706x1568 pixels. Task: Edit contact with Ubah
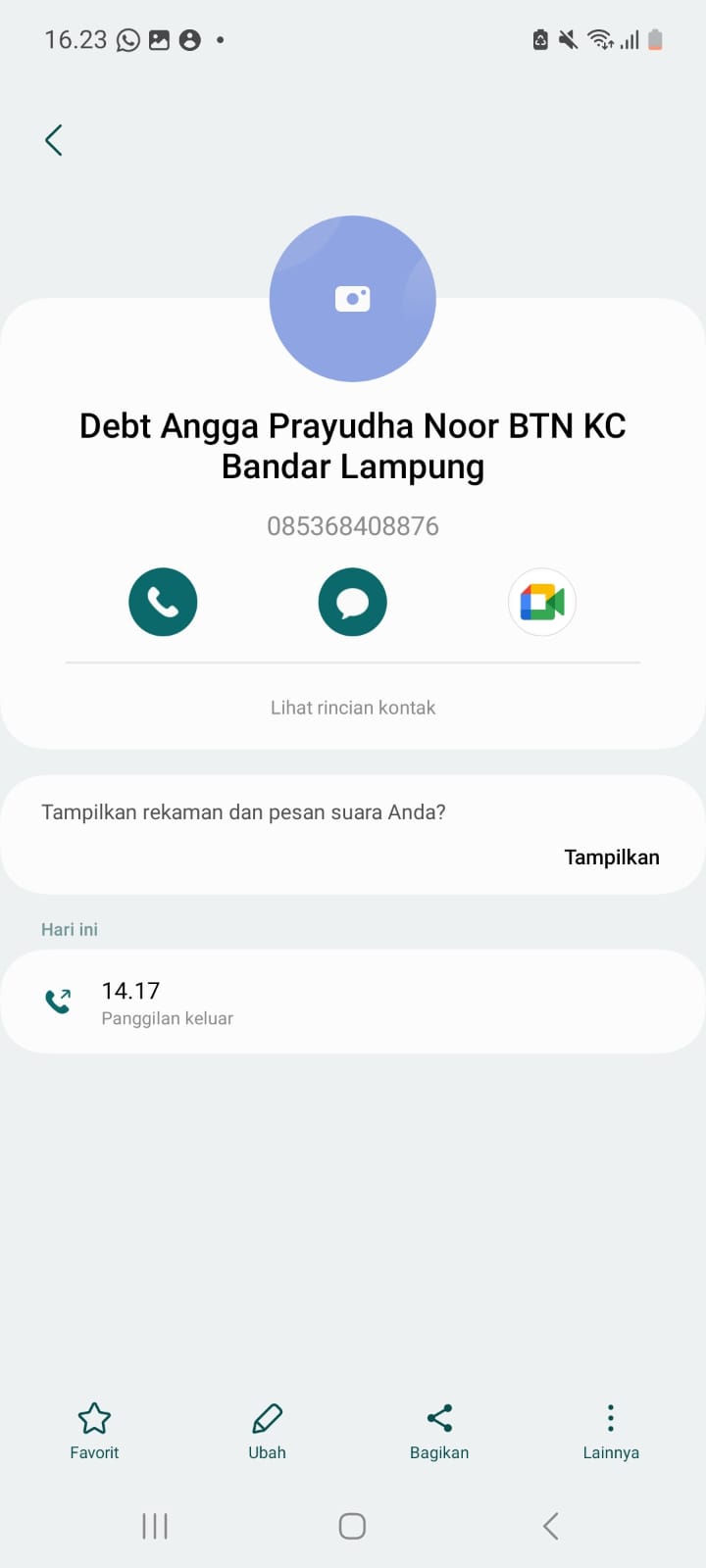click(267, 1431)
